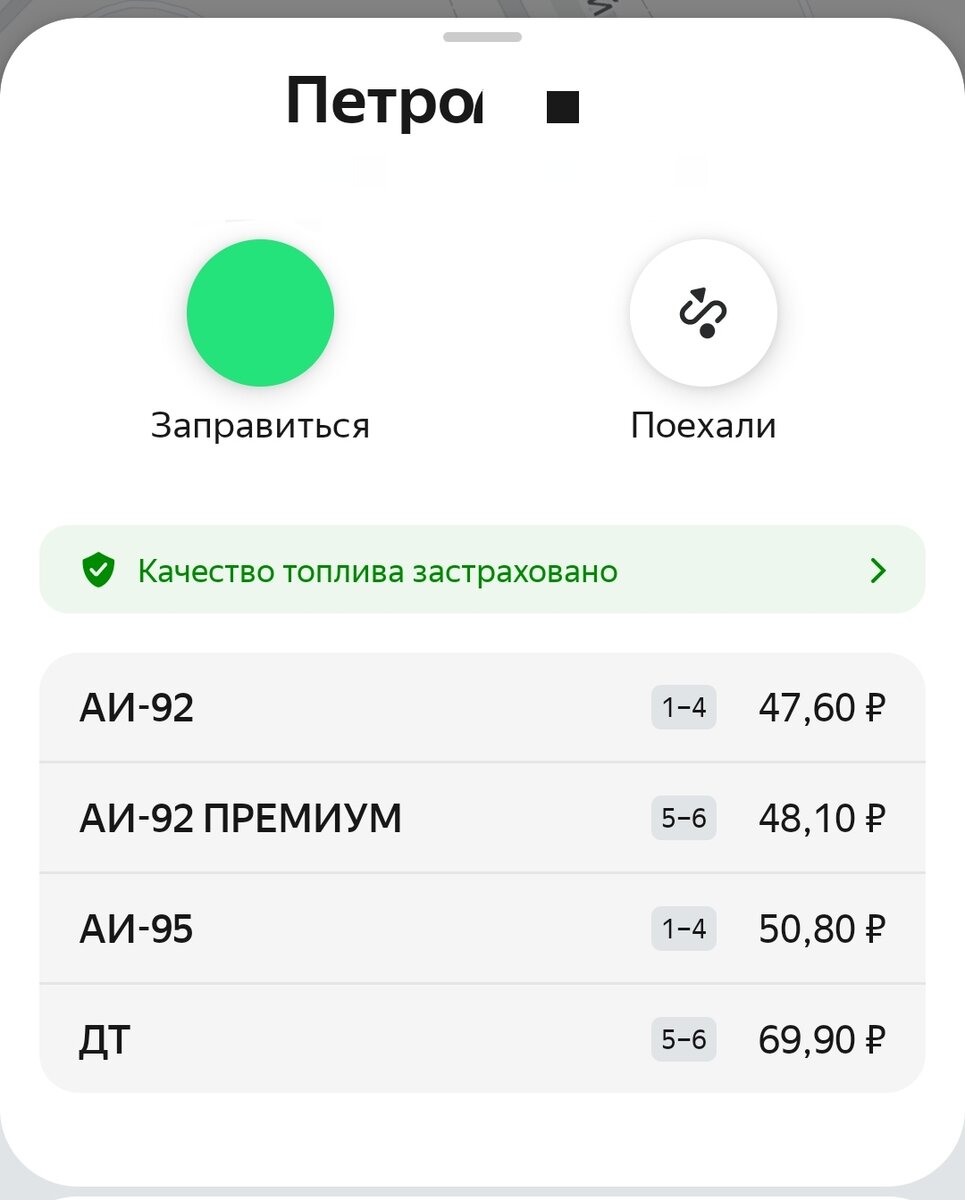
Task: Tap the 5–6 badge on АИ-92 ПРЕМИУМ row
Action: [x=683, y=817]
